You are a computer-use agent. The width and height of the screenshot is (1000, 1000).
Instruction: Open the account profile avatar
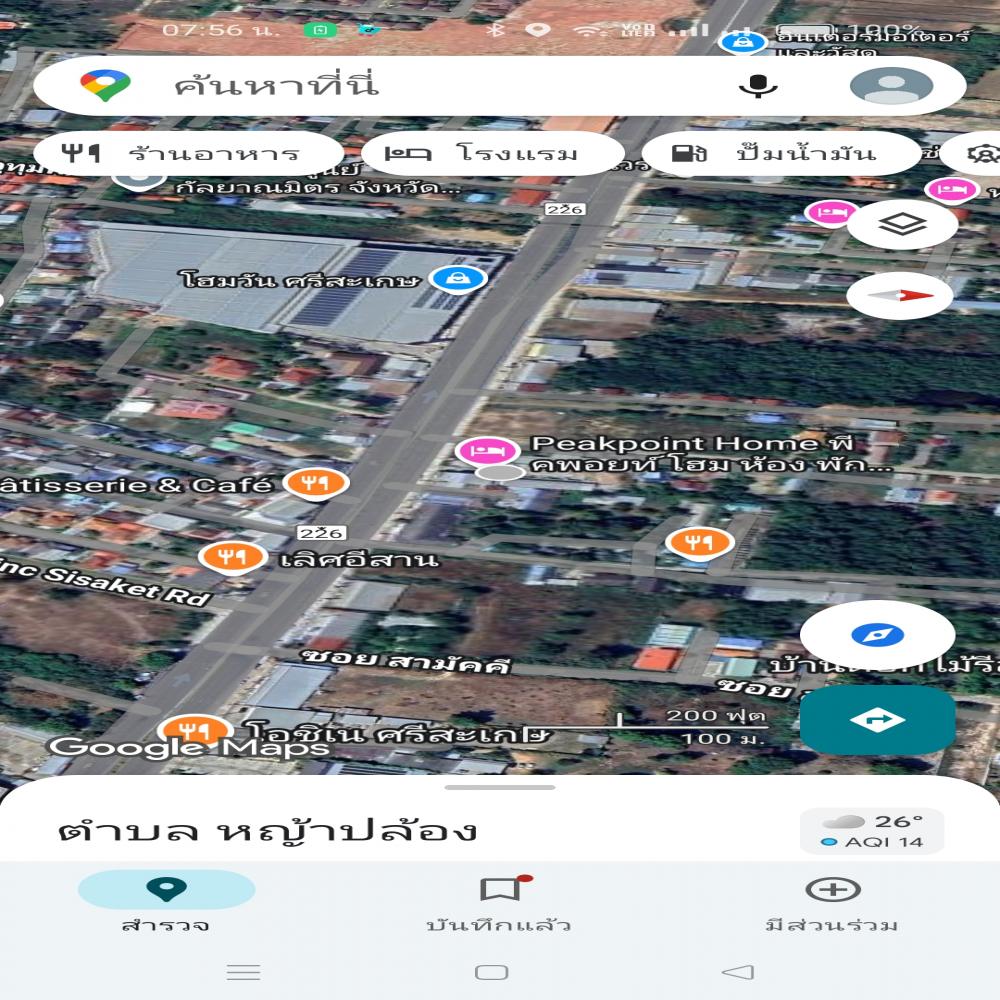[890, 86]
